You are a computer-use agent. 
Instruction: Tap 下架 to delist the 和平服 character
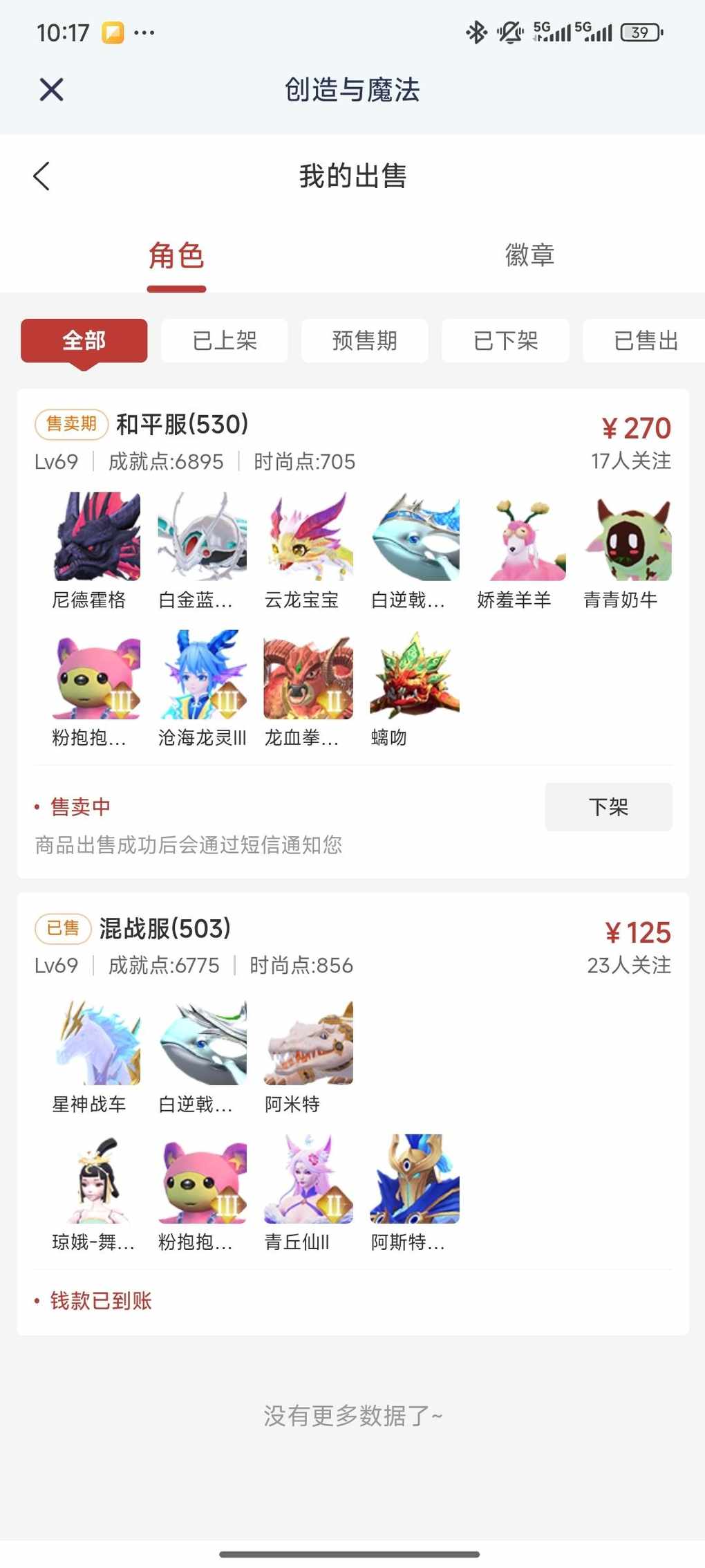[x=608, y=806]
